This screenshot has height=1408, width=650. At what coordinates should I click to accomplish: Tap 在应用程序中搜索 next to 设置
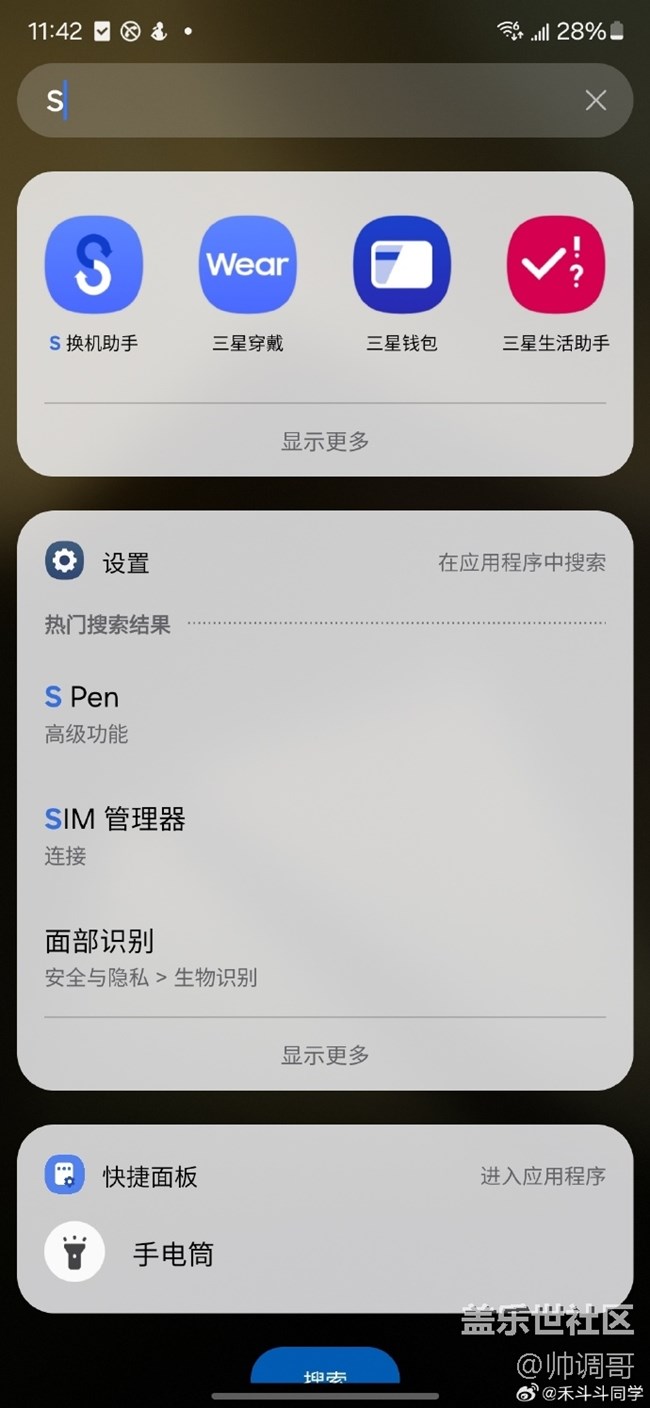pyautogui.click(x=521, y=563)
